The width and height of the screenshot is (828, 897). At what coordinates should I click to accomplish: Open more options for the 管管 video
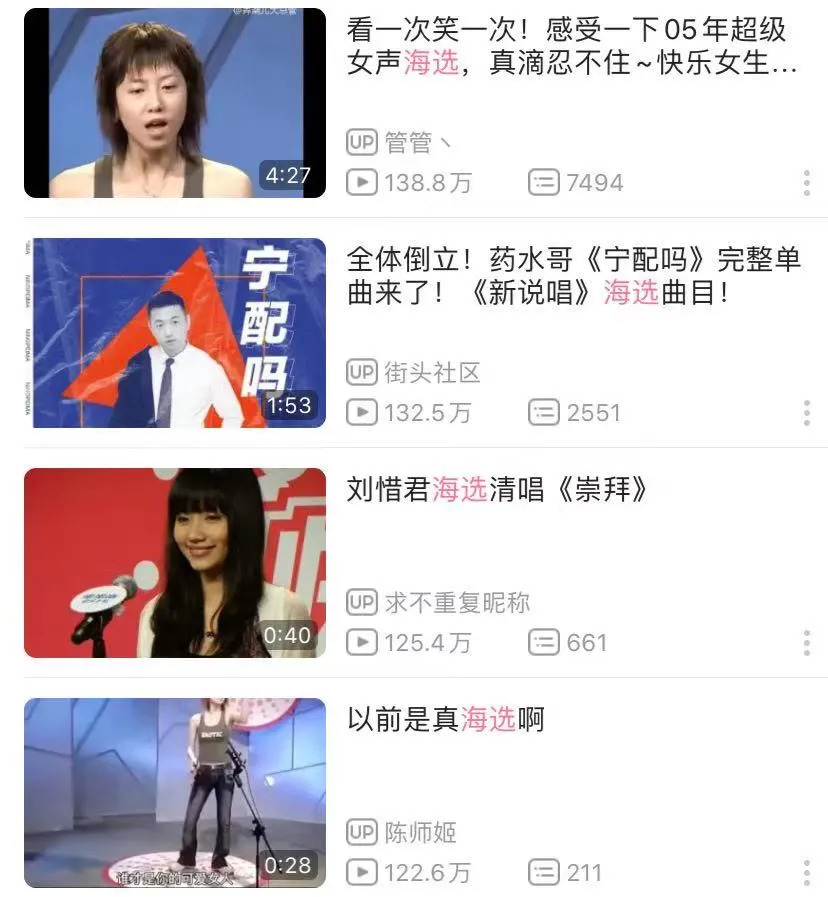tap(806, 183)
